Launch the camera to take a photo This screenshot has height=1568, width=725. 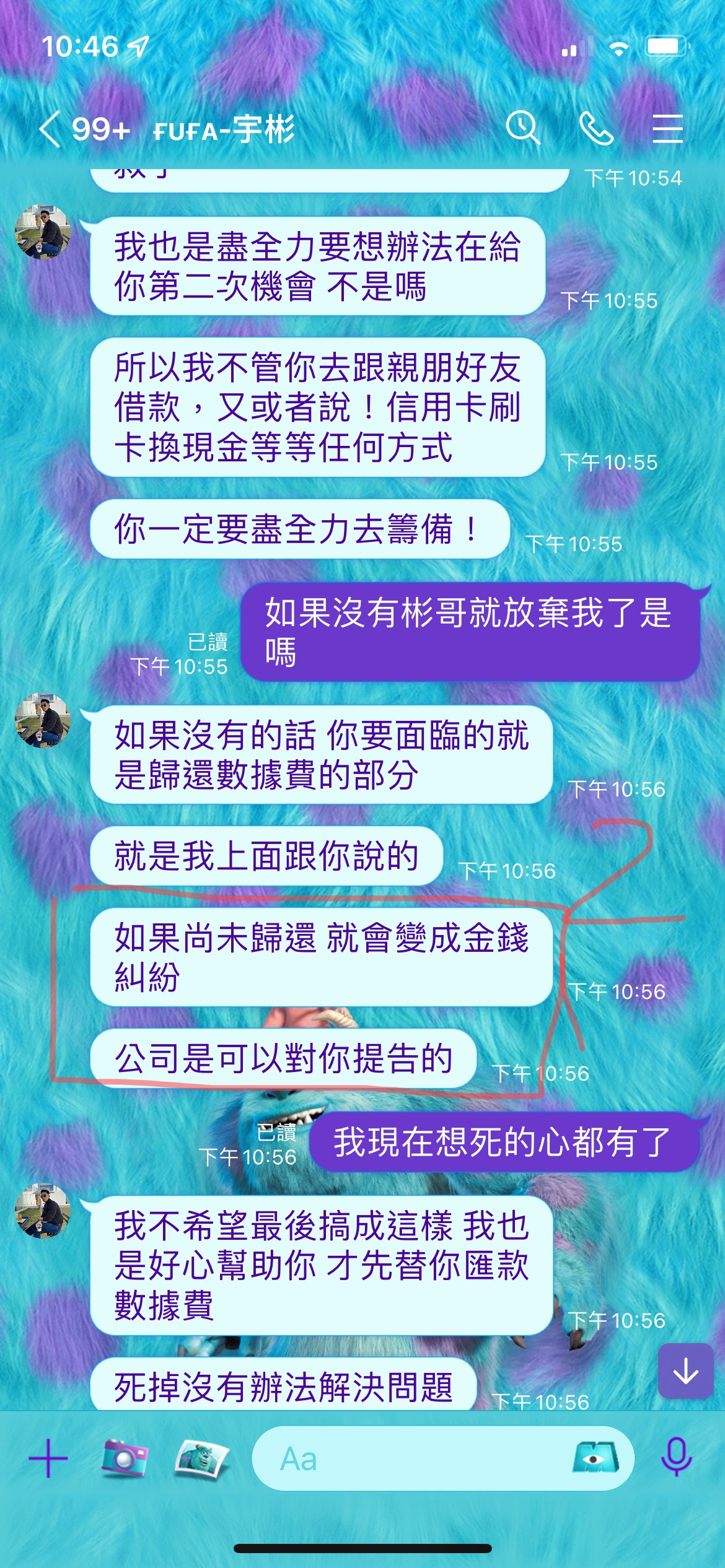click(x=125, y=1458)
